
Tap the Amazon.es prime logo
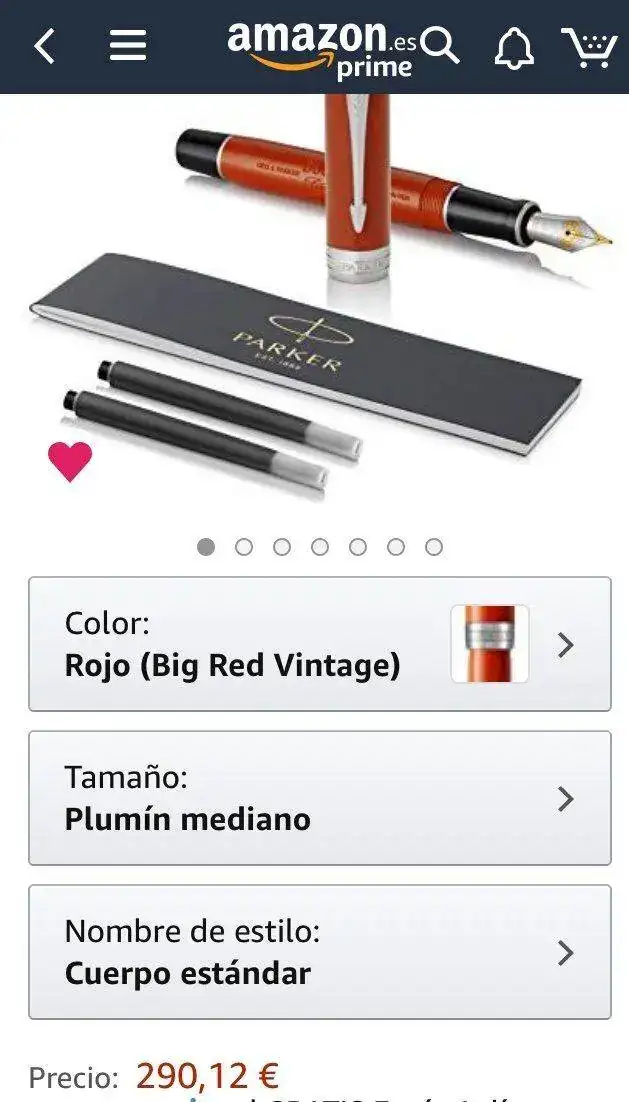coord(320,48)
